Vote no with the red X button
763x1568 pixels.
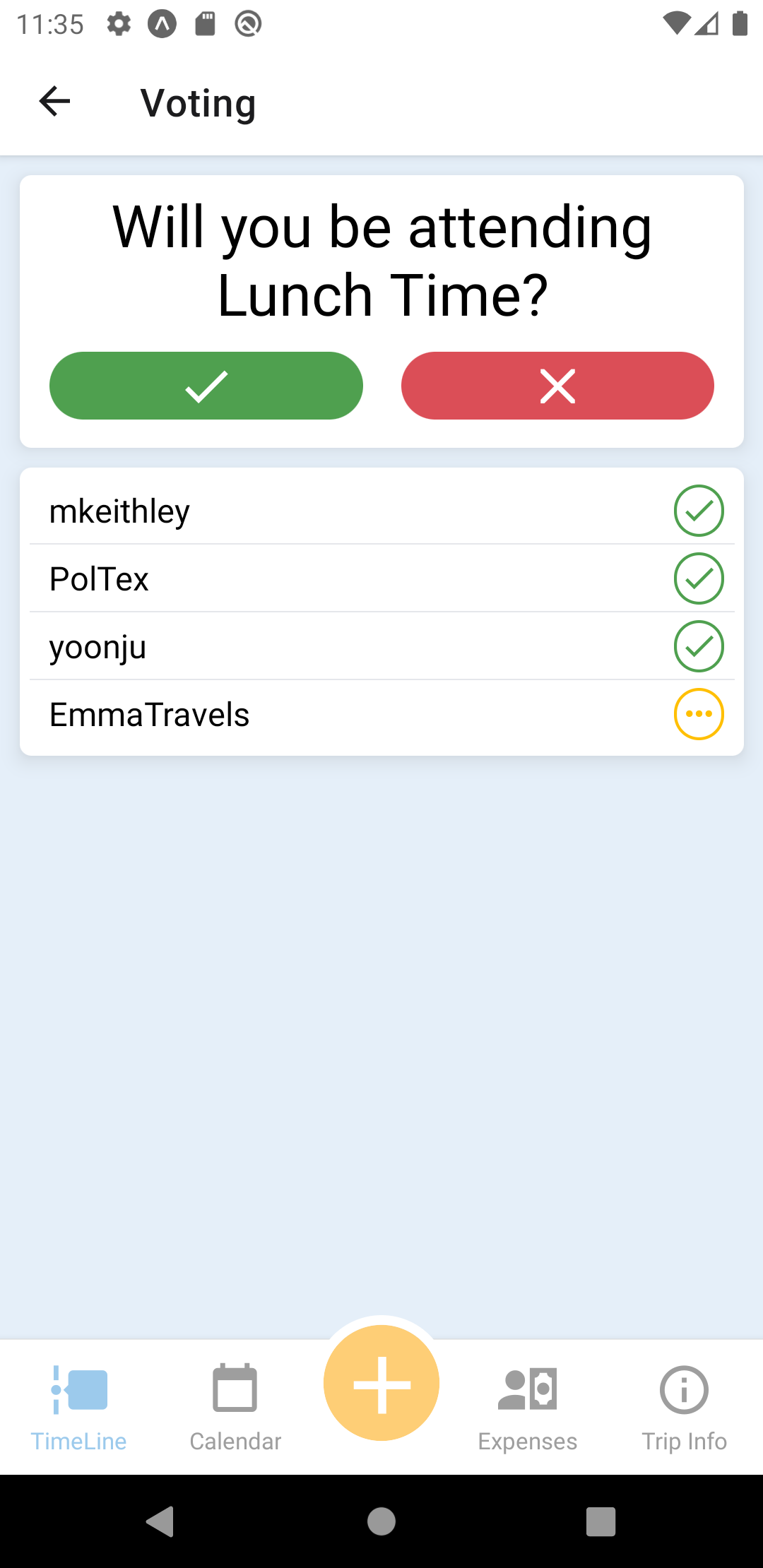coord(557,386)
